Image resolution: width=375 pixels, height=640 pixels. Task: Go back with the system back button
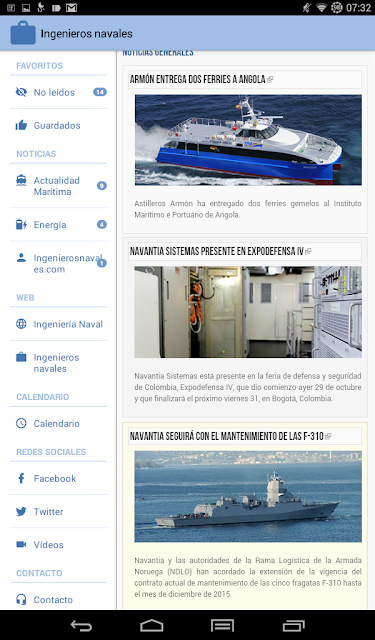point(81,625)
